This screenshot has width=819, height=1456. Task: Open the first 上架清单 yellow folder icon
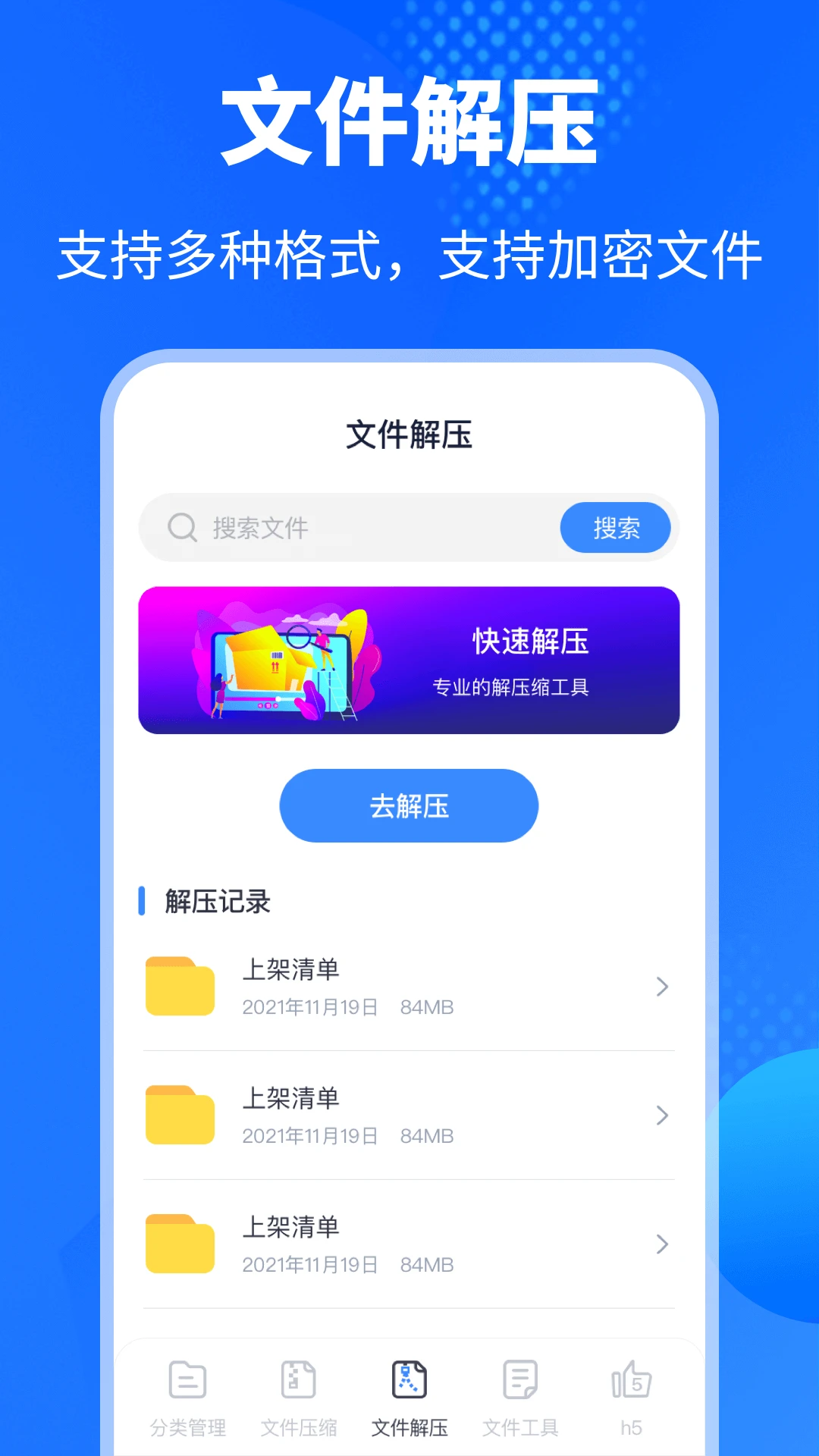tap(180, 987)
